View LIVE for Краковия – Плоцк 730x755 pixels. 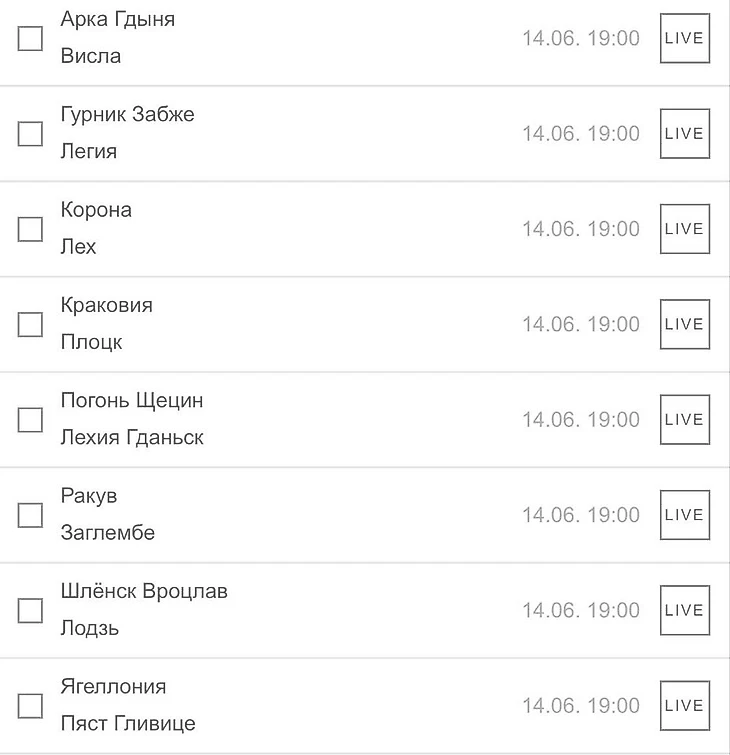(684, 324)
